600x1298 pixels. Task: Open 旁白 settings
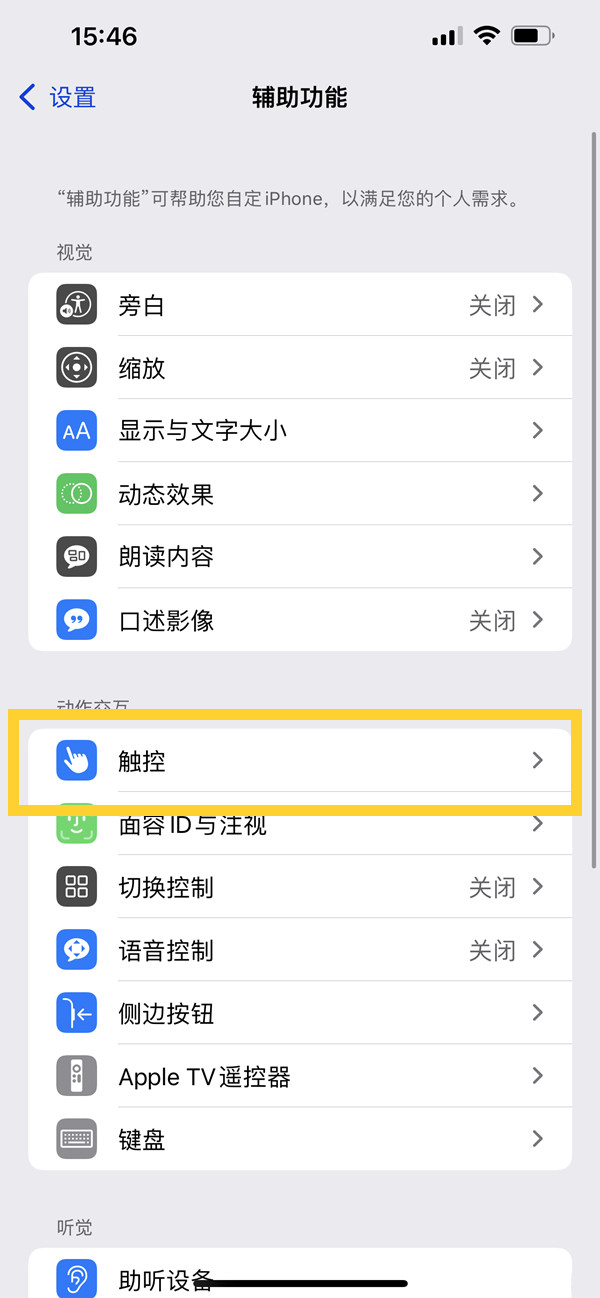(300, 305)
